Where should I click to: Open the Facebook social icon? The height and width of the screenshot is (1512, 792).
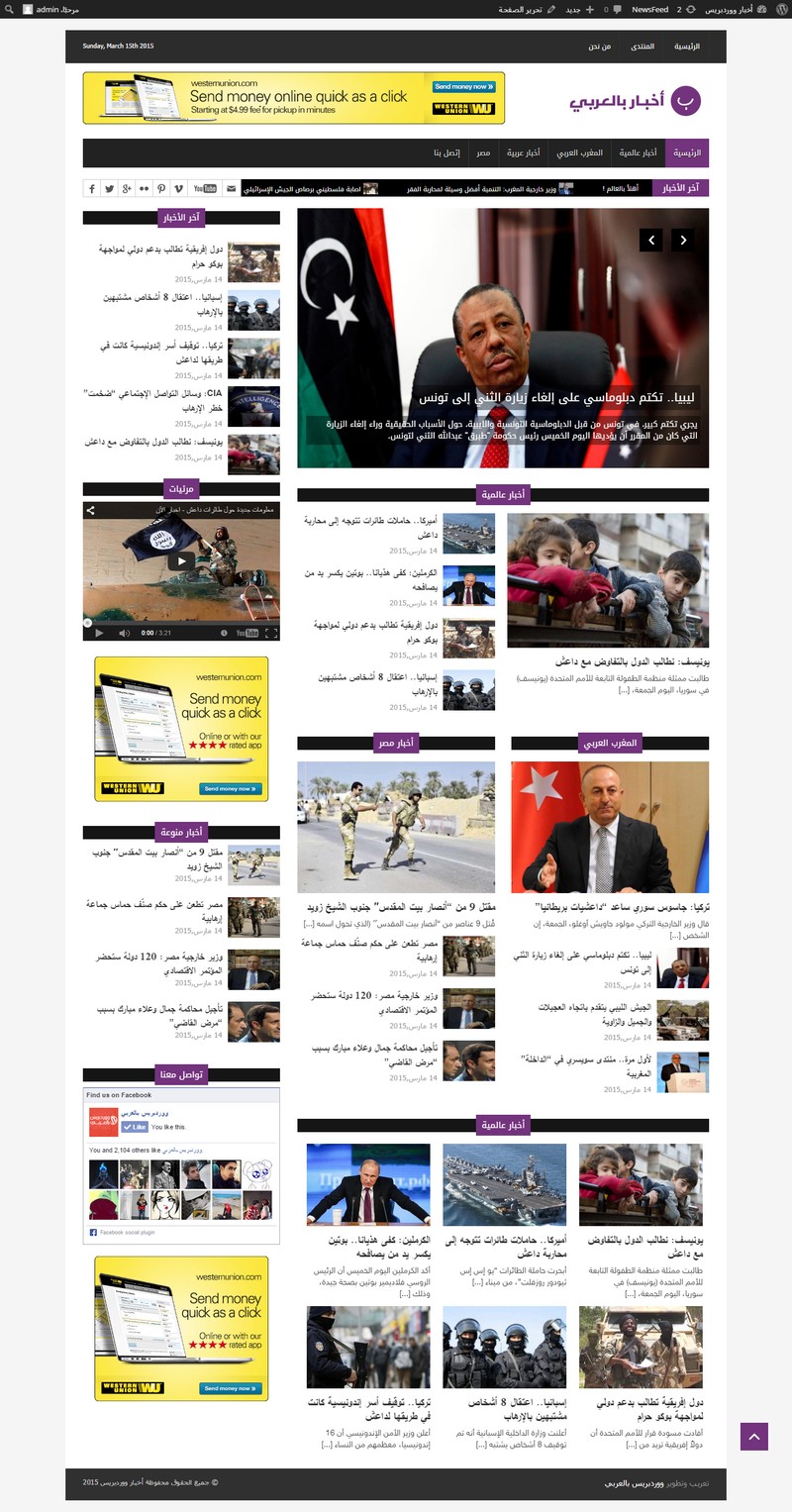pos(91,188)
